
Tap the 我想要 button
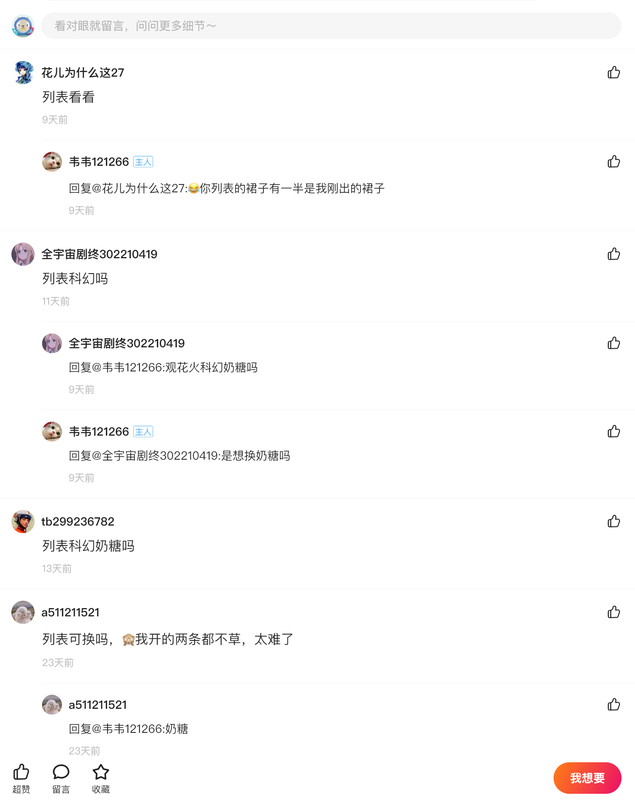click(587, 778)
